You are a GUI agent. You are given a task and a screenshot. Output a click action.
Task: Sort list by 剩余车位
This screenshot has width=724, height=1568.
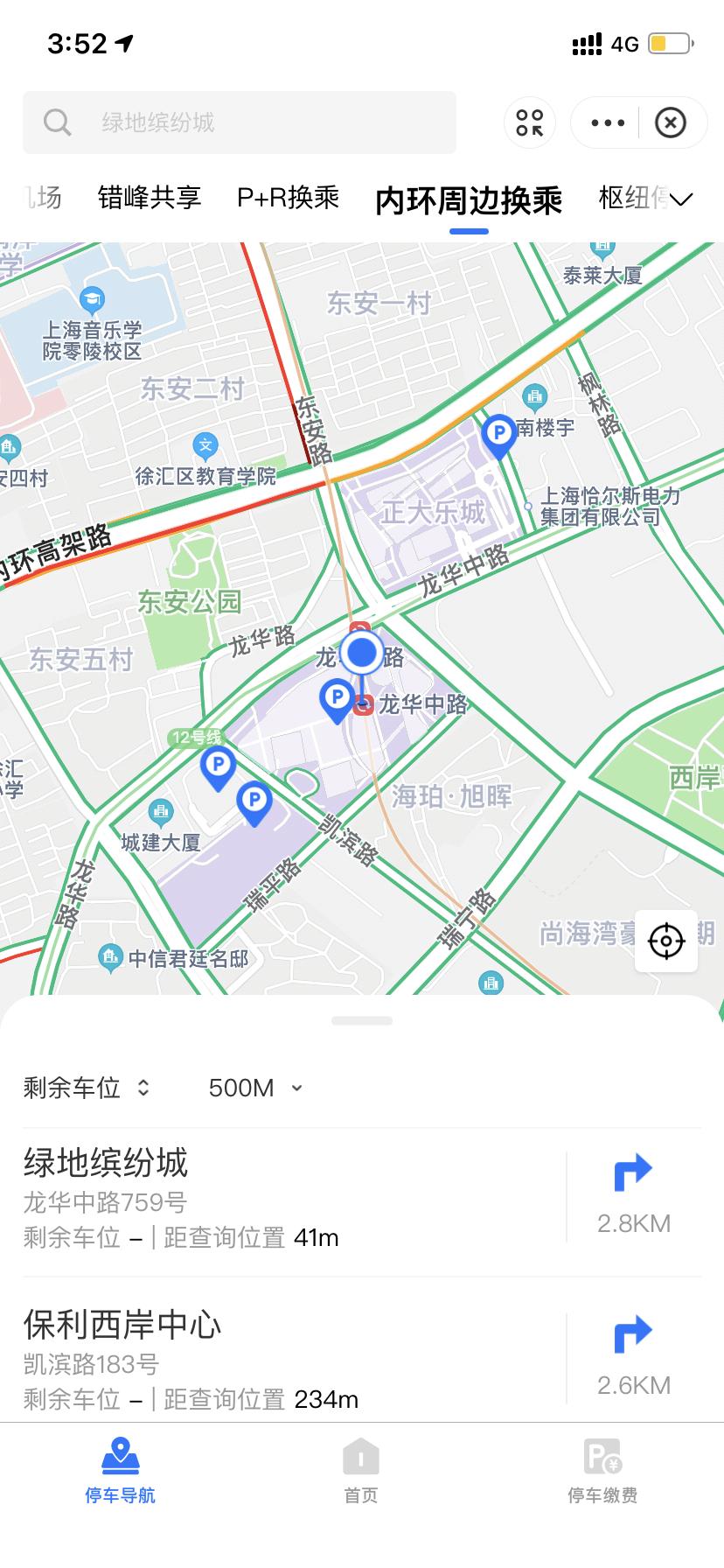[x=86, y=1088]
